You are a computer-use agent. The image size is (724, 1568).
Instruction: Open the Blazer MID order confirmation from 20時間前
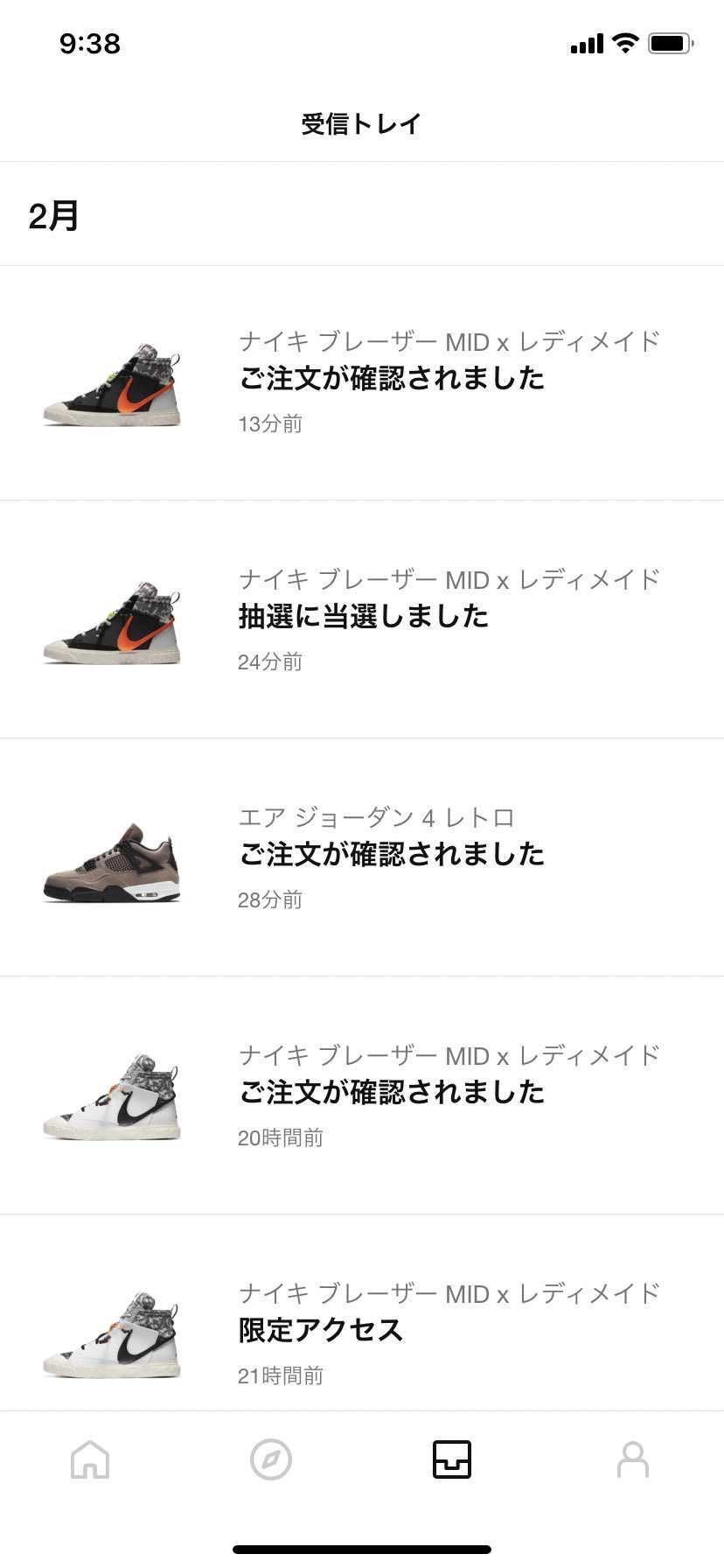click(x=391, y=1093)
